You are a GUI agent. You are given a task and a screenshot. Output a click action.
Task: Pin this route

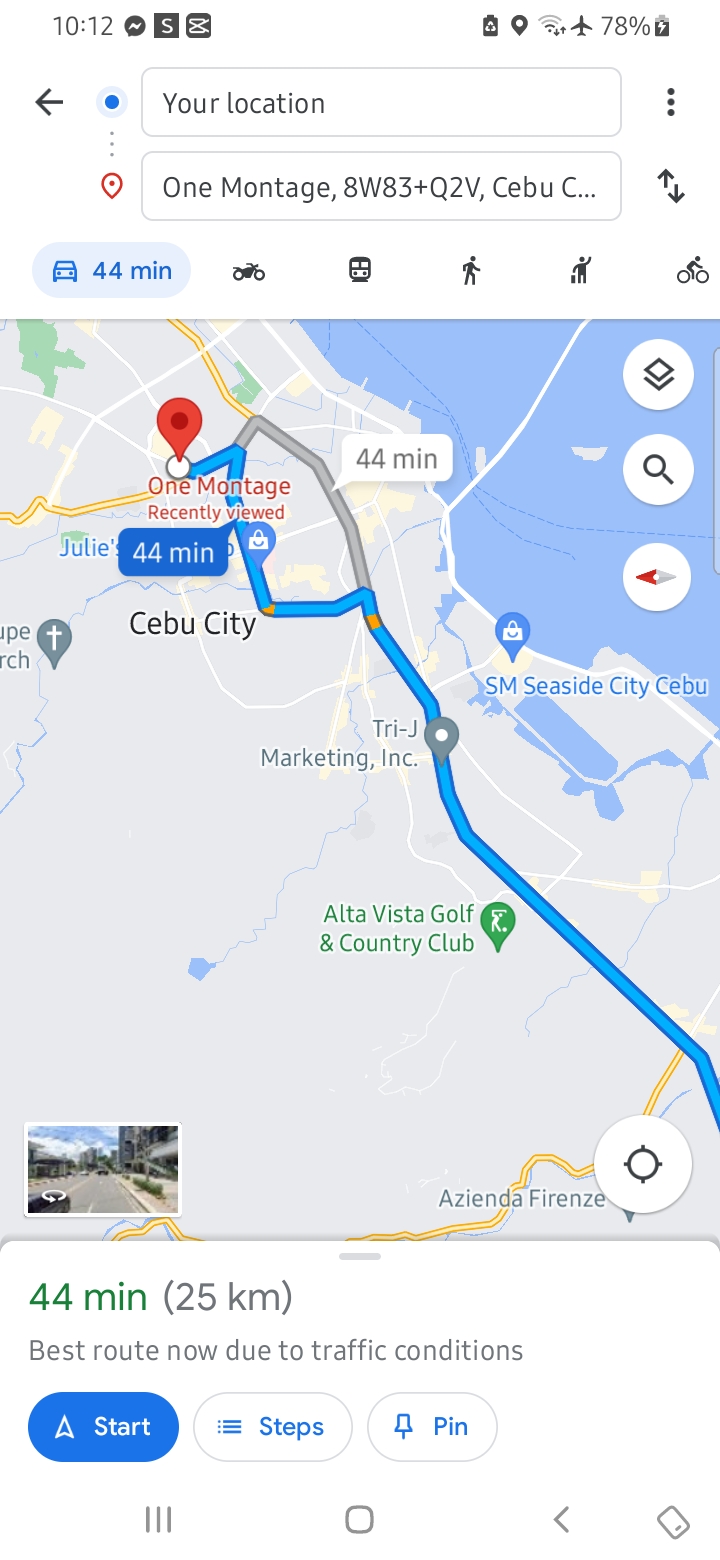pos(432,1426)
